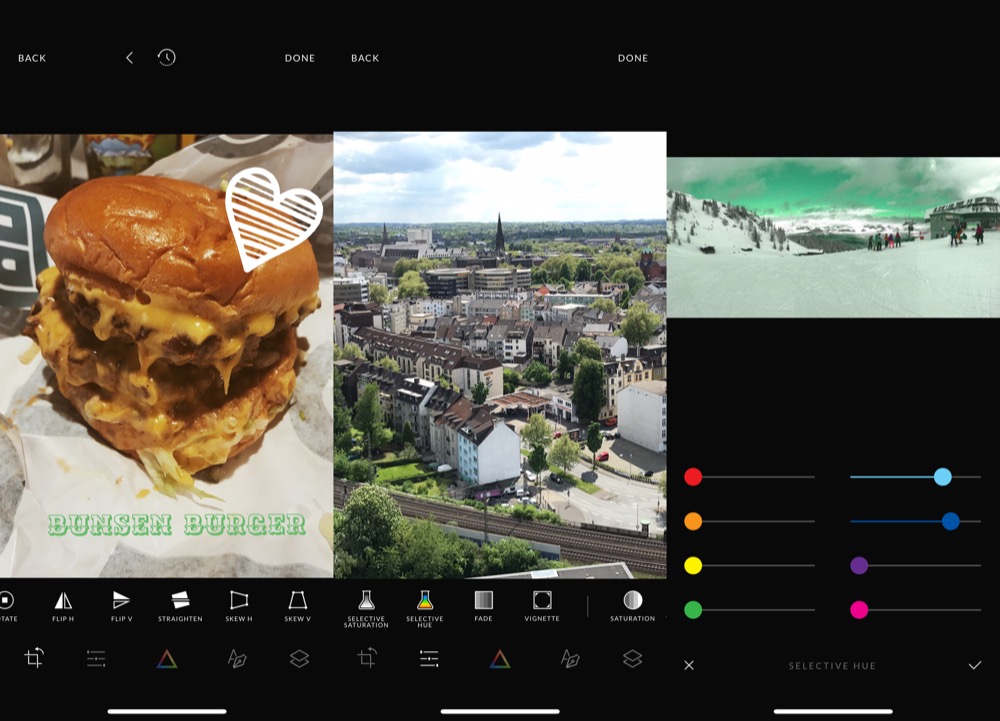Tap the red hue slider
1000x721 pixels.
[693, 477]
